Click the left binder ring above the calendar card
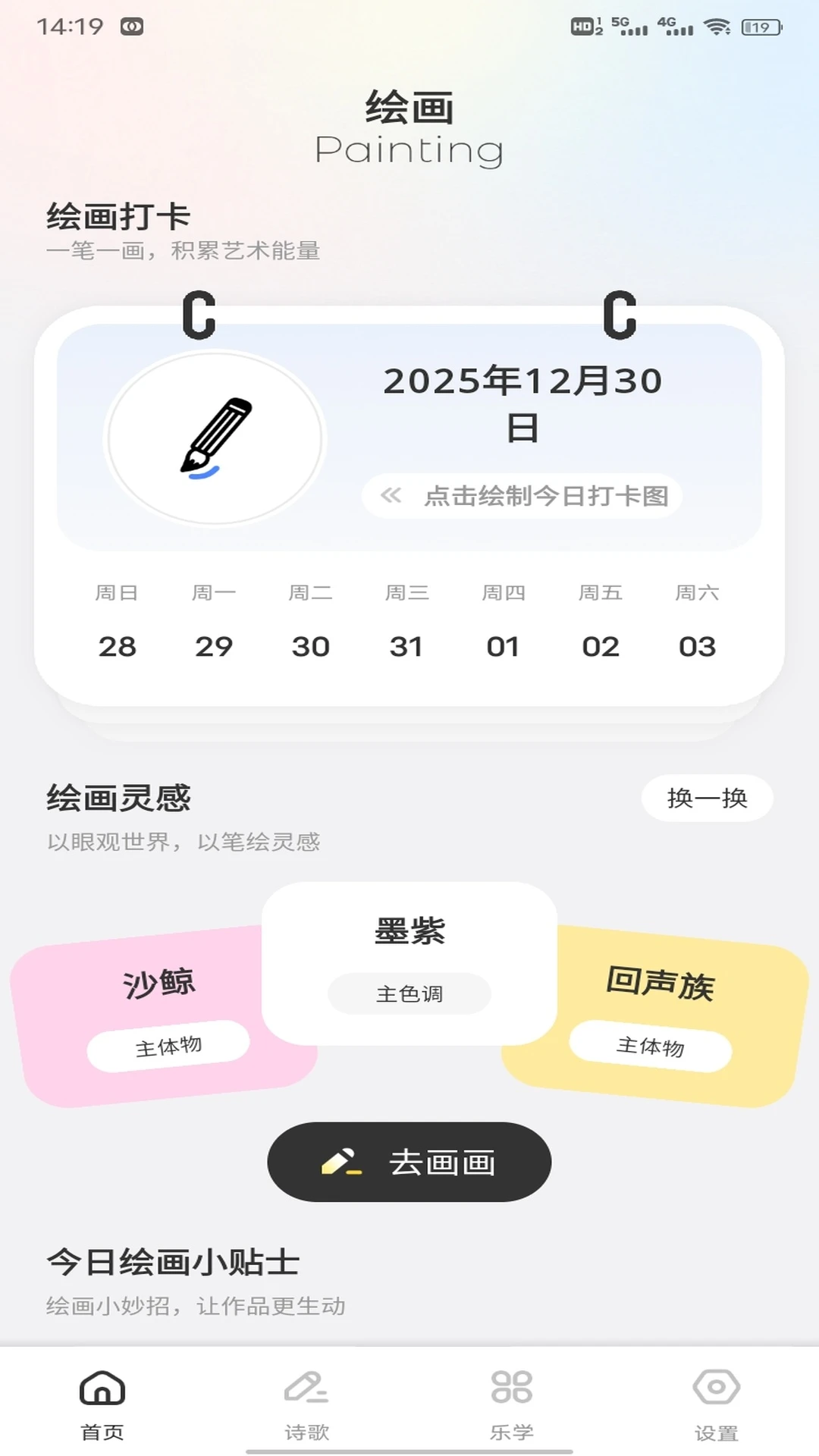This screenshot has height=1456, width=819. 199,315
